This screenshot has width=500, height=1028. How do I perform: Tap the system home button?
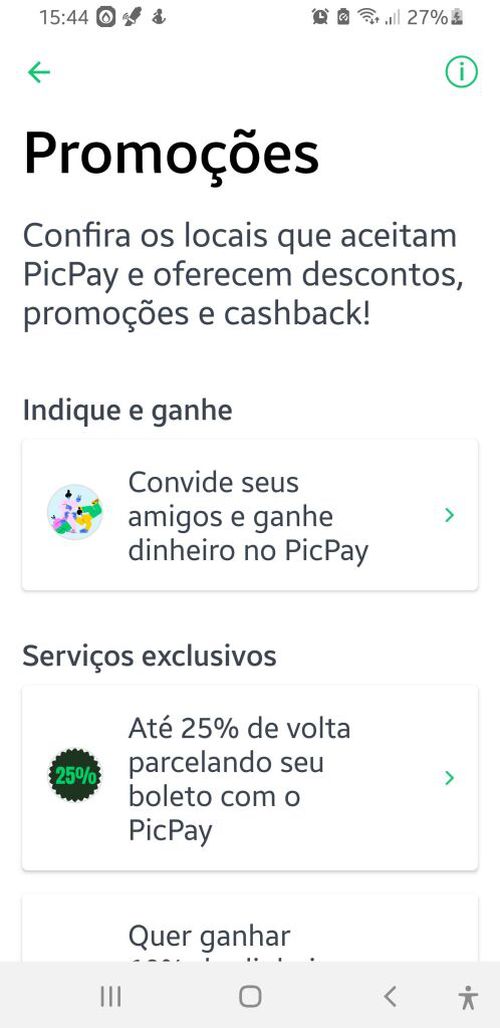(x=250, y=997)
